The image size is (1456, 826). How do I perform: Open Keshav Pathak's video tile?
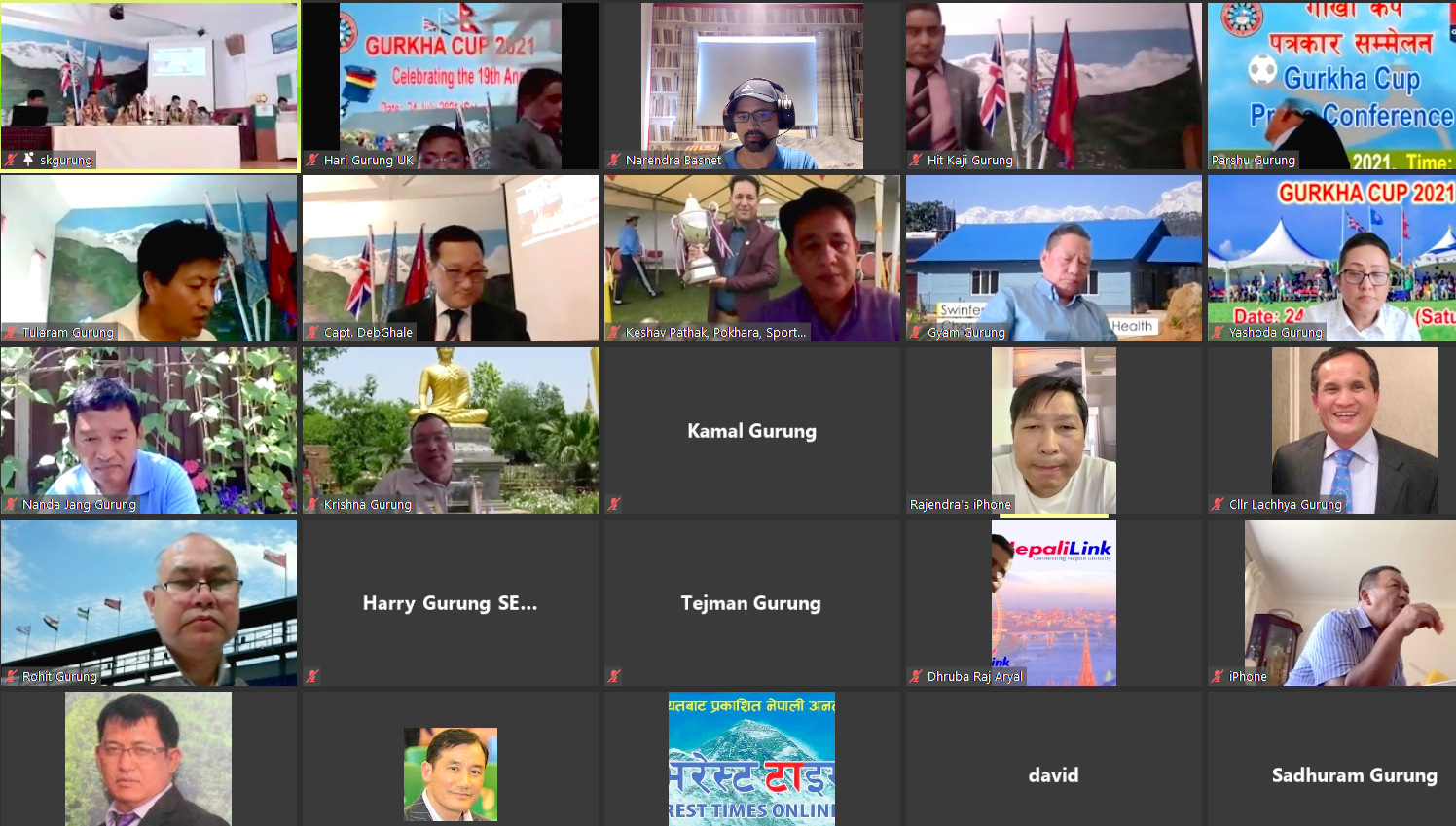point(752,258)
